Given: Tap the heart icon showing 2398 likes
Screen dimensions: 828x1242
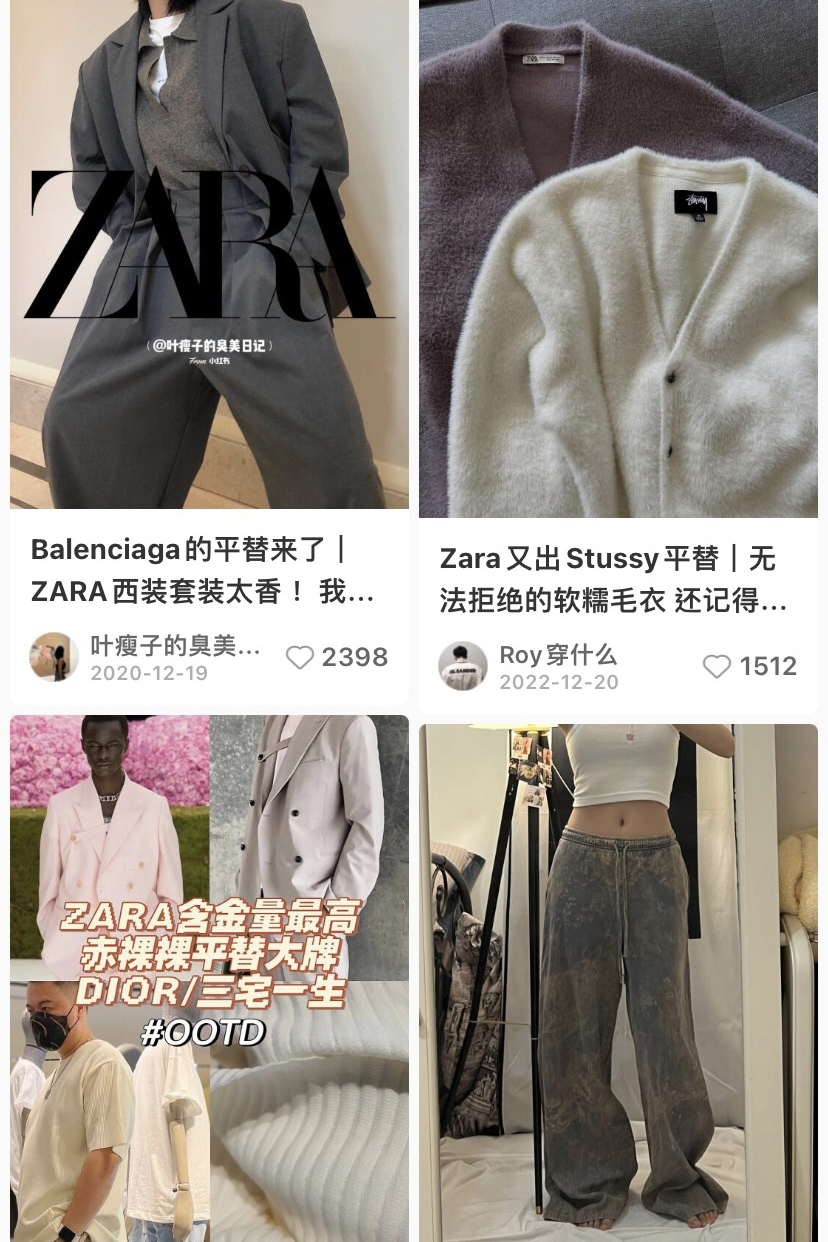Looking at the screenshot, I should click(300, 657).
